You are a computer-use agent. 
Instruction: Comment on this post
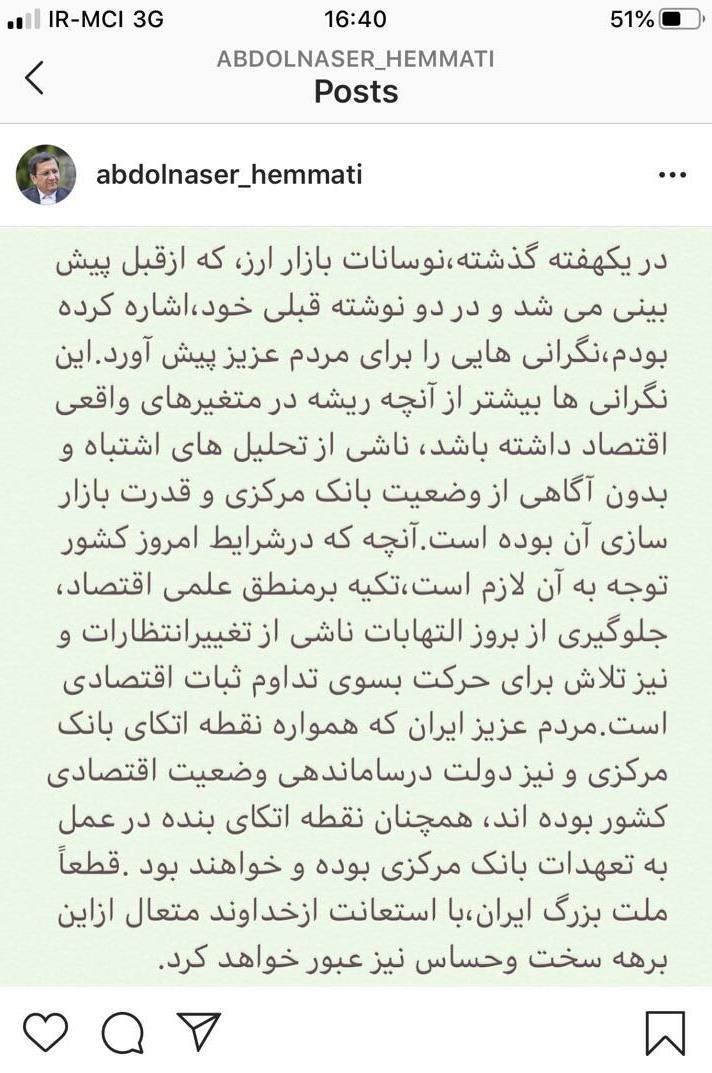[122, 1032]
